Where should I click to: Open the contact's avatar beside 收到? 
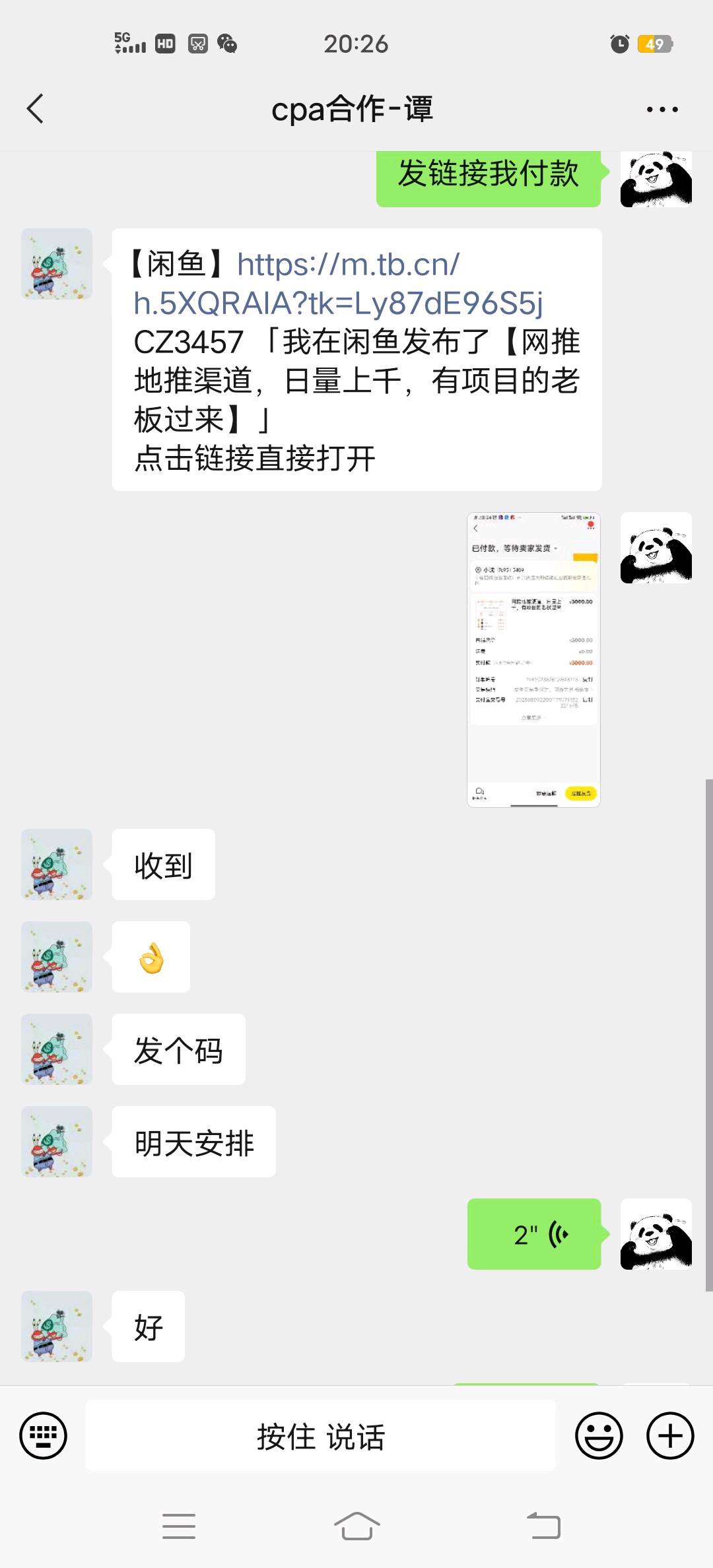pos(57,865)
